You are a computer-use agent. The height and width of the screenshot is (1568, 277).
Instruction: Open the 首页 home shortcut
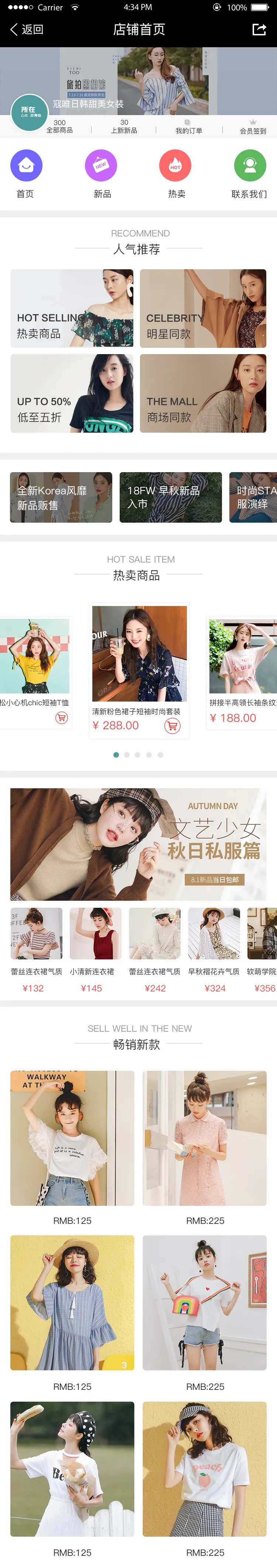pyautogui.click(x=25, y=173)
